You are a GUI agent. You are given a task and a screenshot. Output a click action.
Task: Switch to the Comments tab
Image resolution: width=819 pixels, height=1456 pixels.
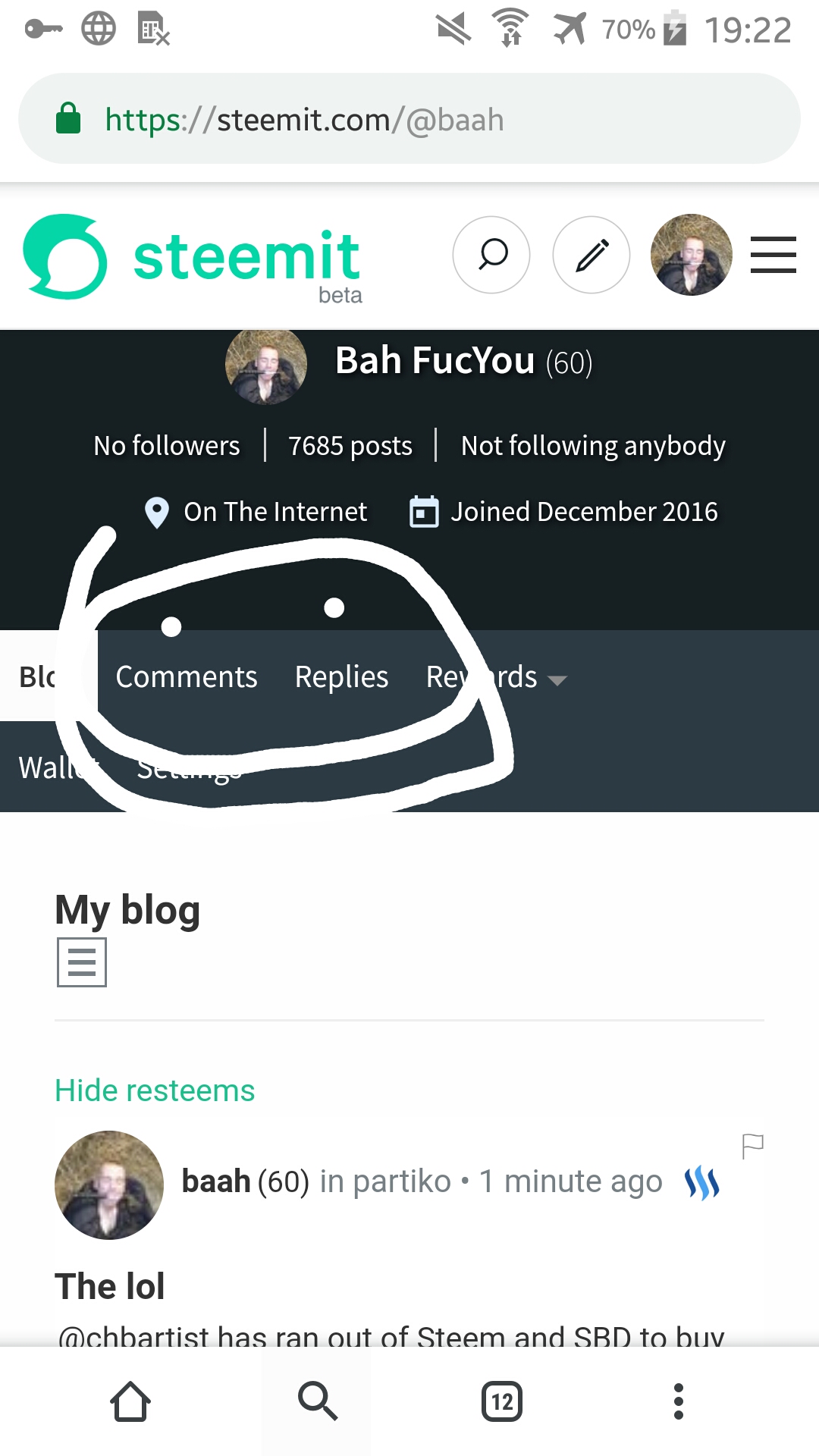(x=187, y=676)
